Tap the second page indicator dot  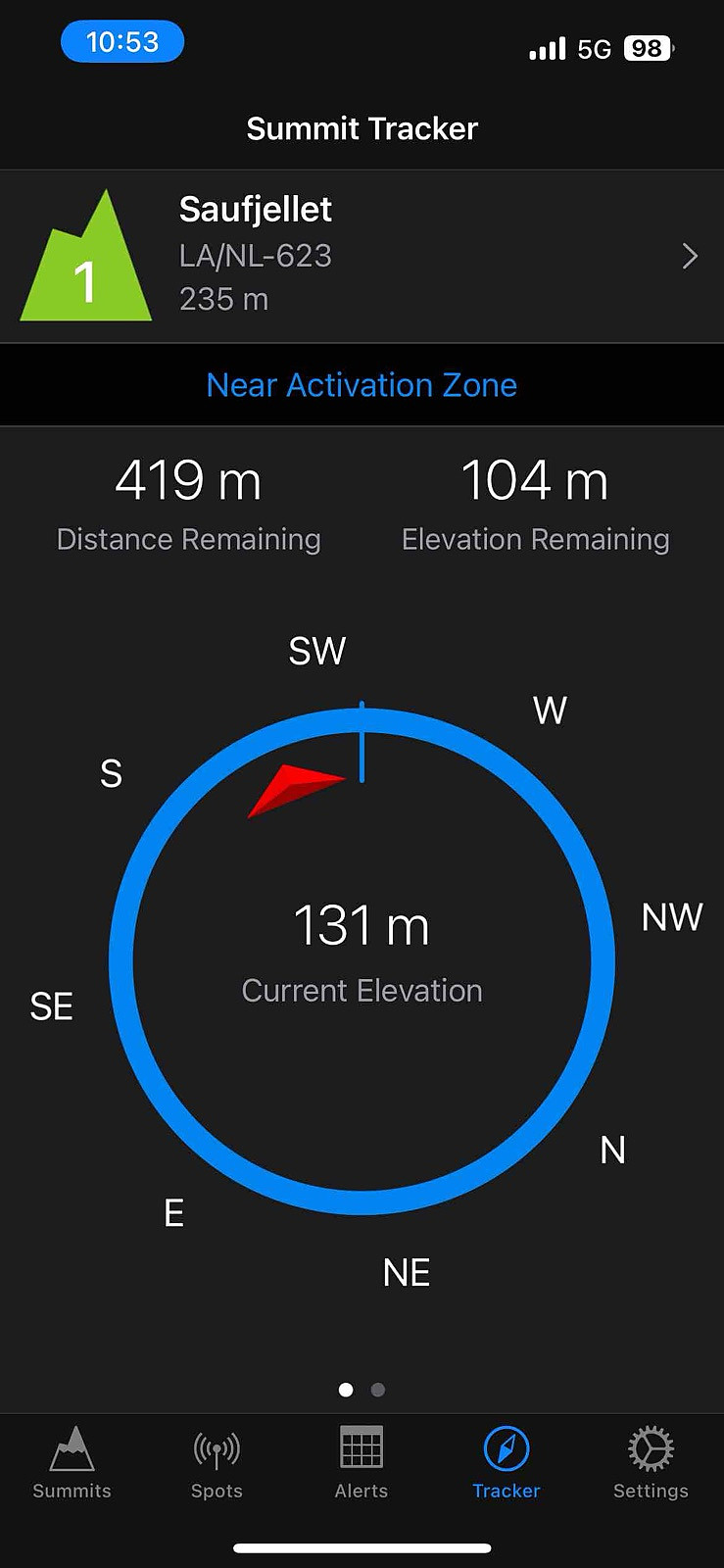pyautogui.click(x=378, y=1390)
